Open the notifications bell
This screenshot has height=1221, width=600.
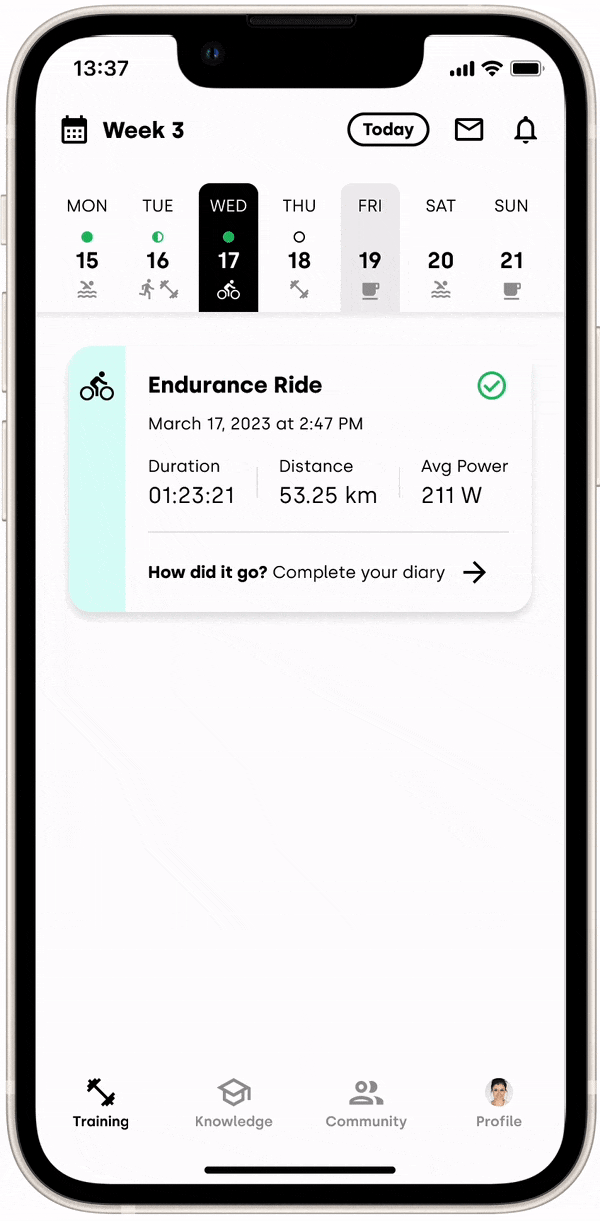pos(525,130)
